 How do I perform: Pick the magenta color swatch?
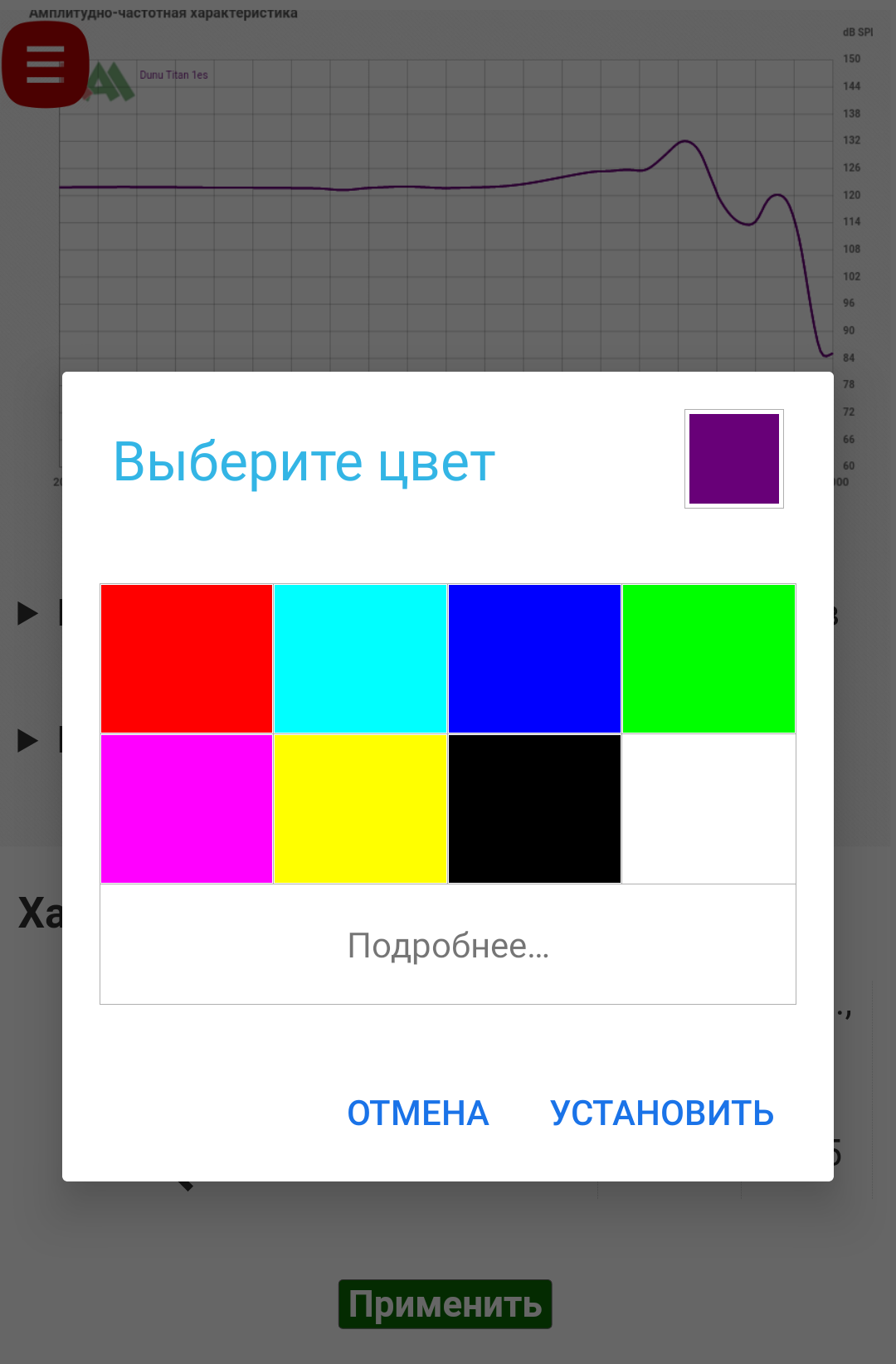[x=187, y=808]
